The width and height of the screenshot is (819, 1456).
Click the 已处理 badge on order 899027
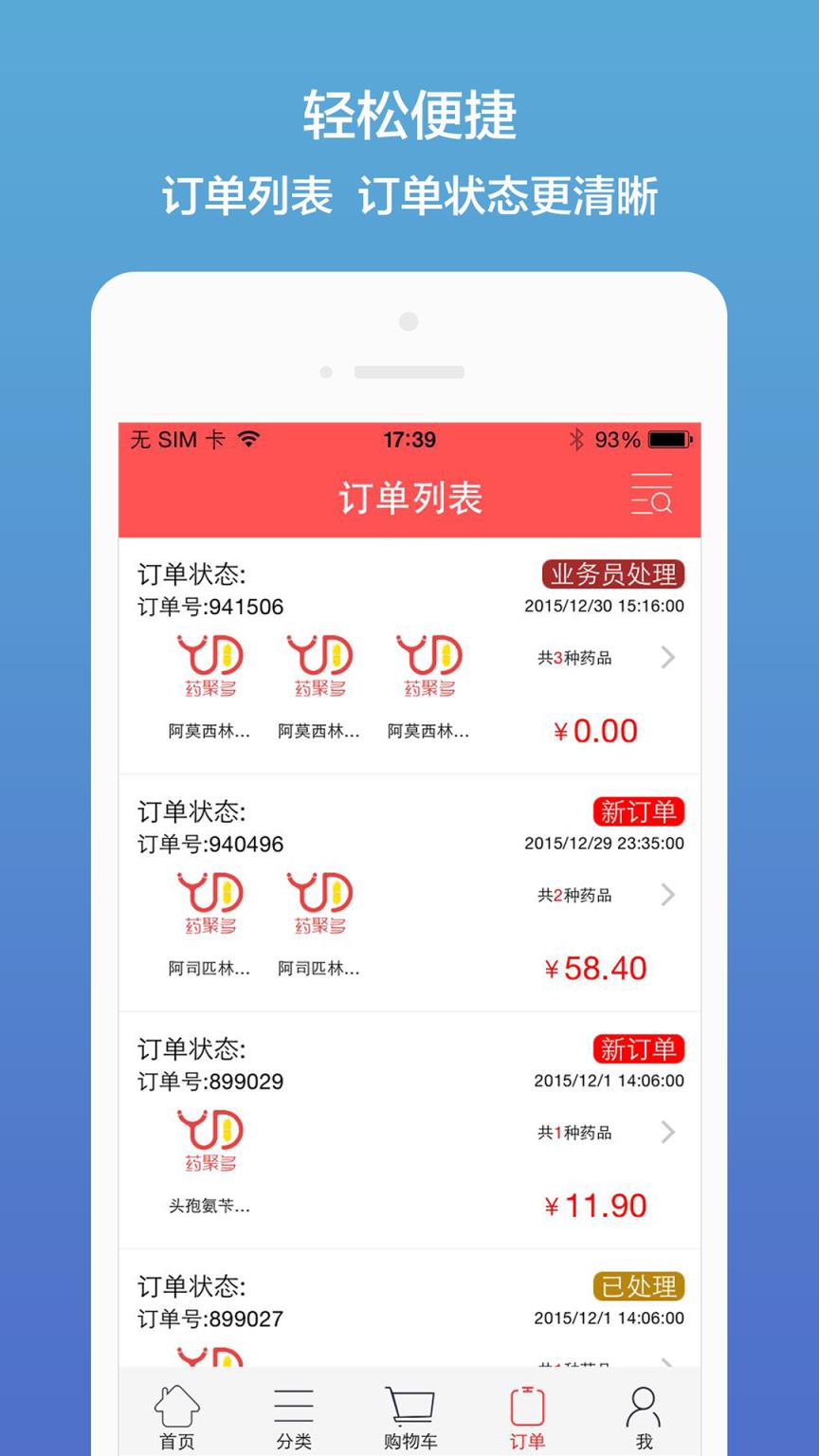click(640, 1287)
